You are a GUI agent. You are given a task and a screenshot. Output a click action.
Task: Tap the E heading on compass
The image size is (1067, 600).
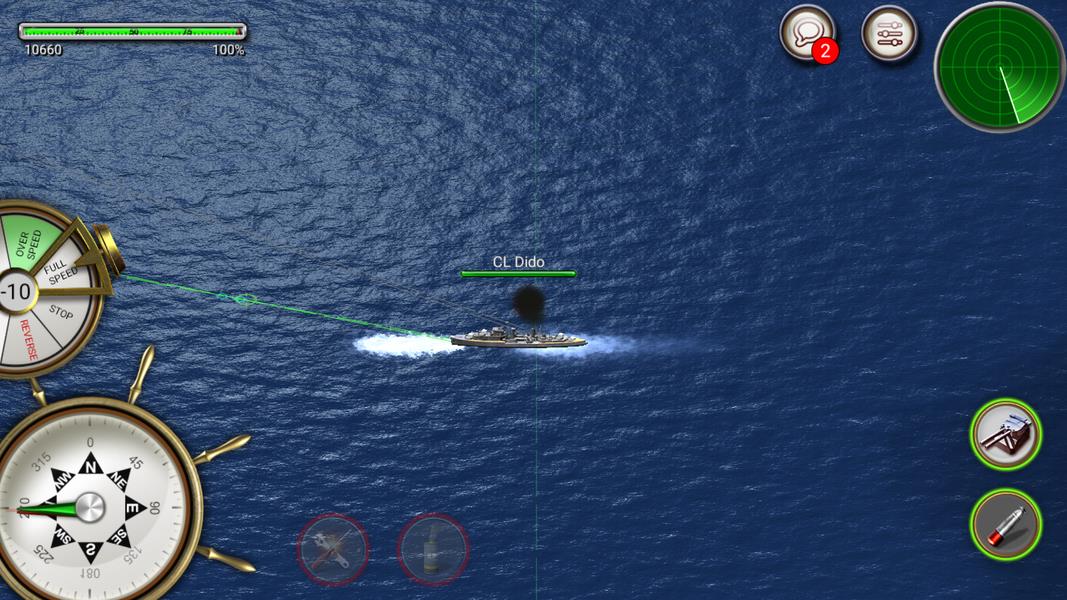[132, 508]
